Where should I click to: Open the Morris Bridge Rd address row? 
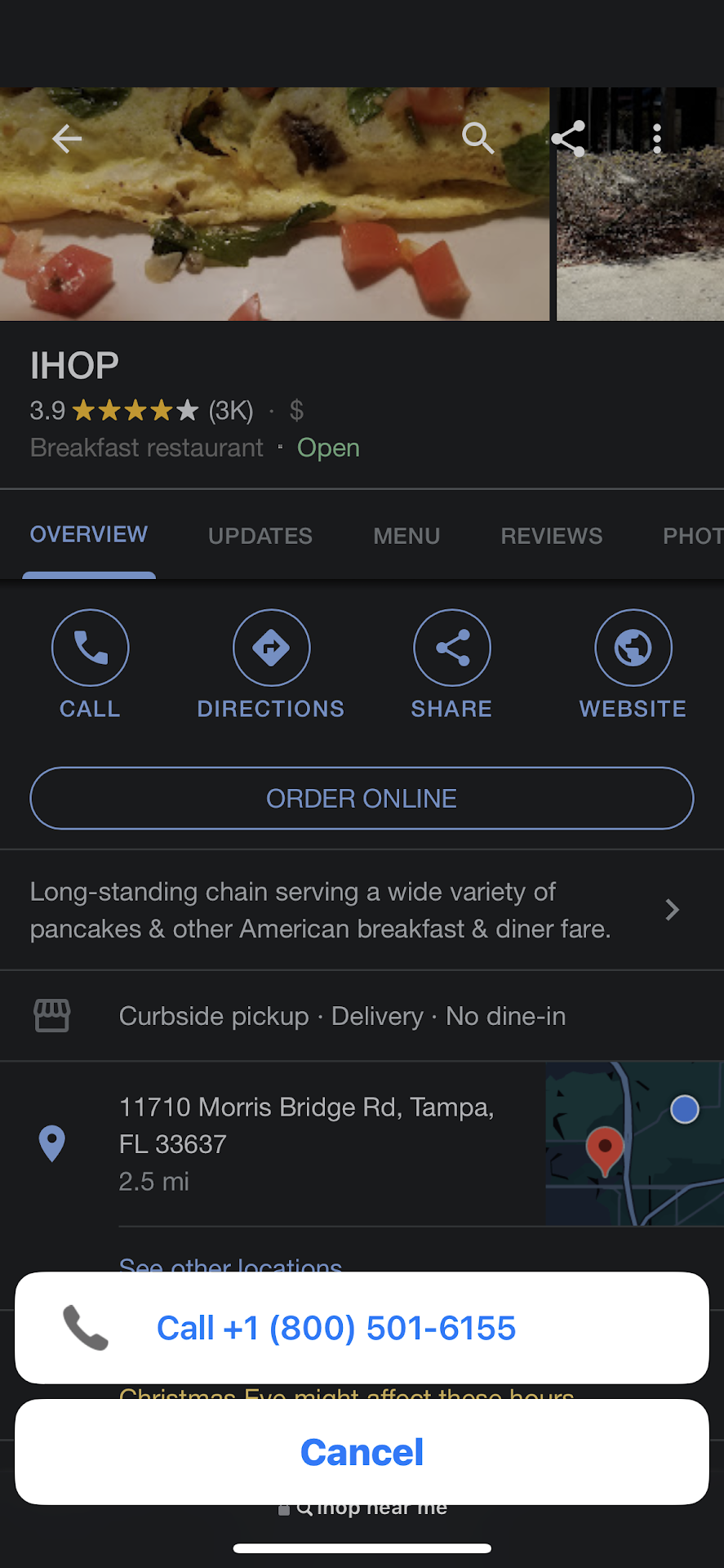(x=307, y=1143)
